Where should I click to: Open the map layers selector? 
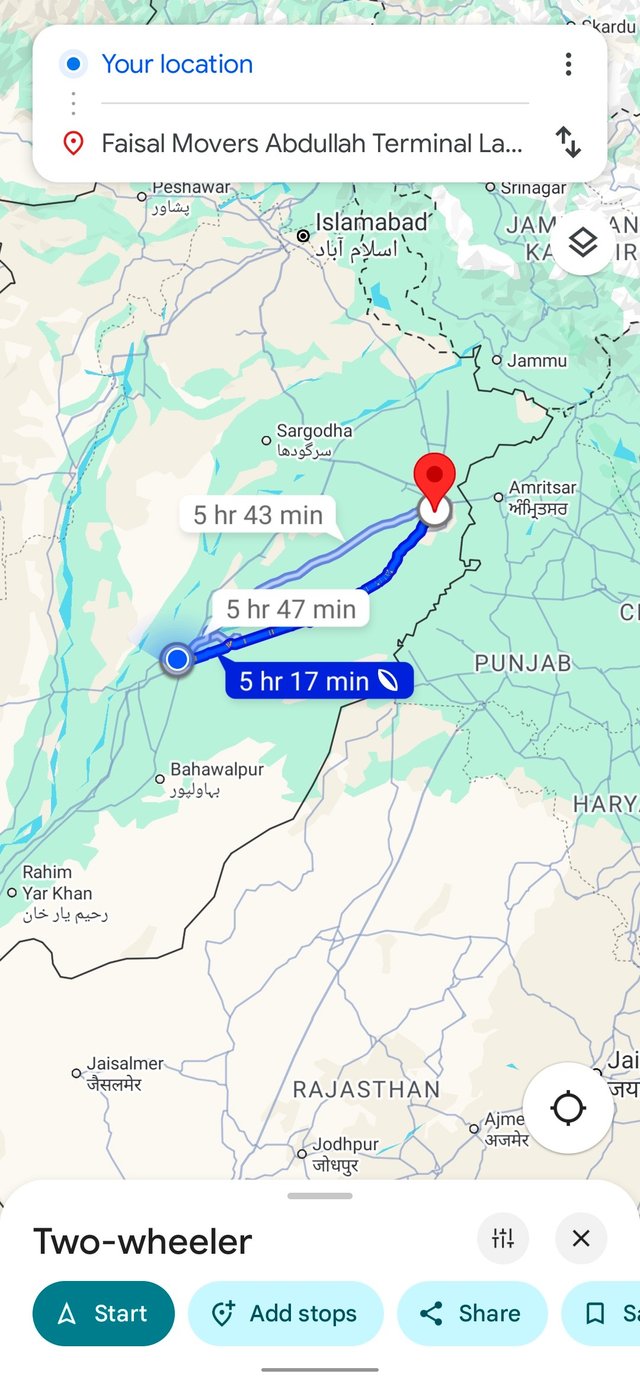pyautogui.click(x=583, y=242)
